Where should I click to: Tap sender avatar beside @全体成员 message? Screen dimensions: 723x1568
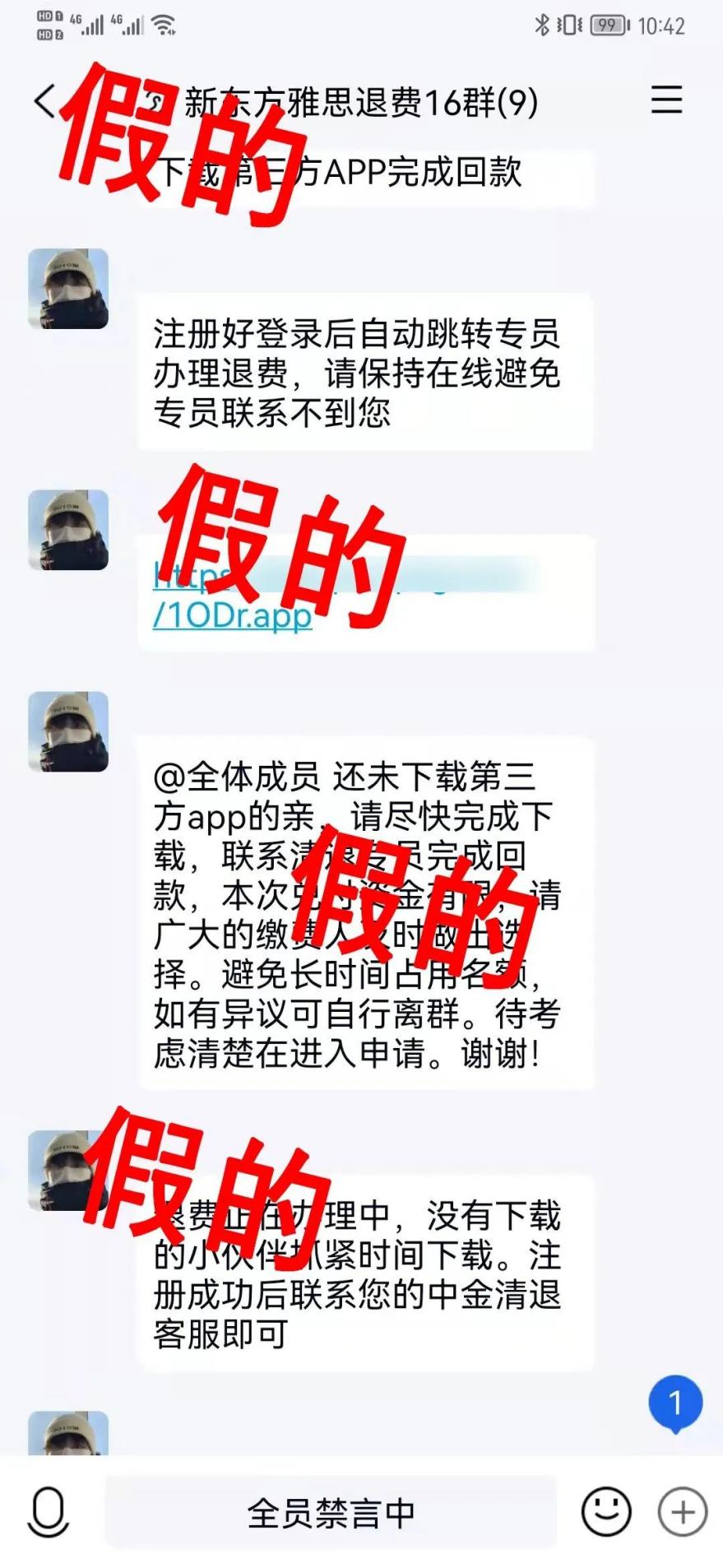tap(69, 731)
